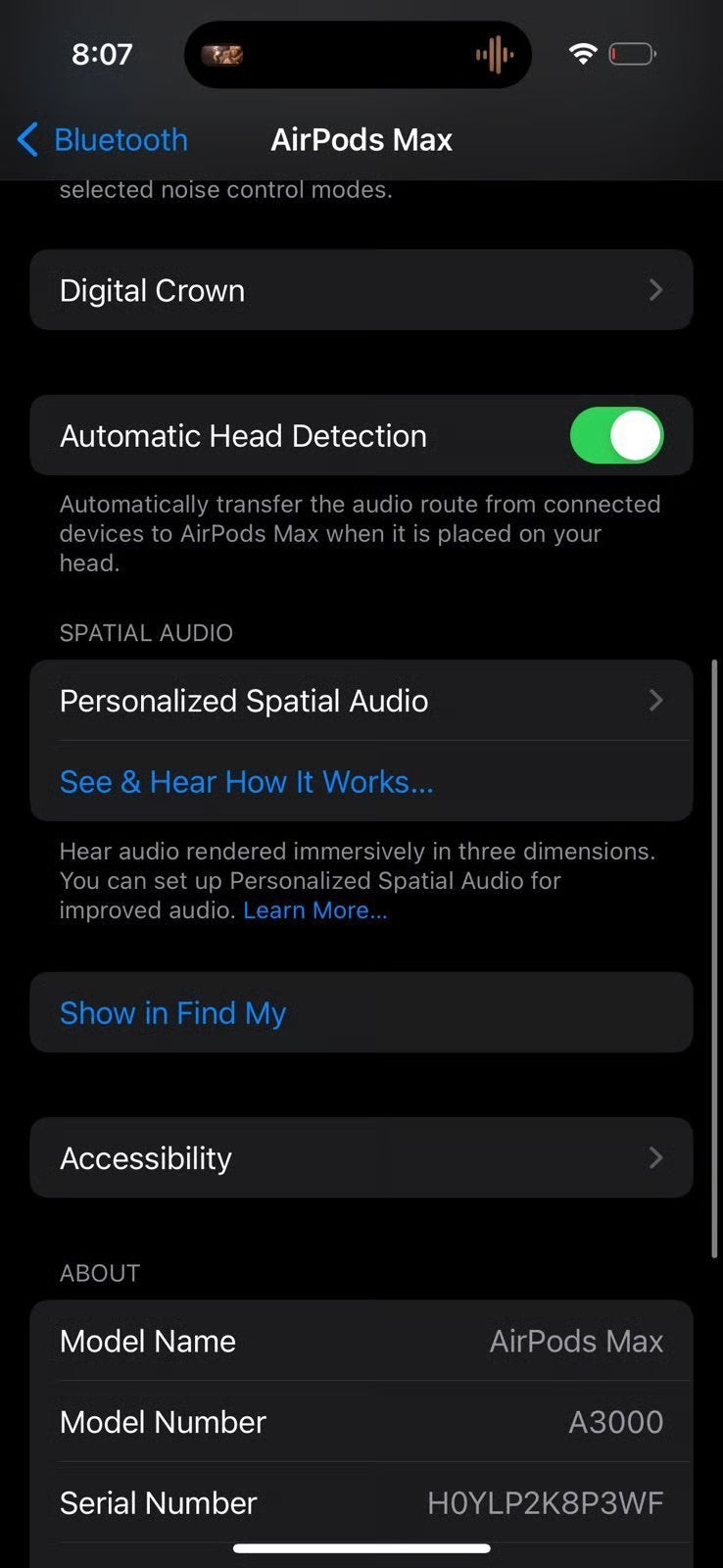Tap the blue back chevron arrow
Viewport: 723px width, 1568px height.
27,139
